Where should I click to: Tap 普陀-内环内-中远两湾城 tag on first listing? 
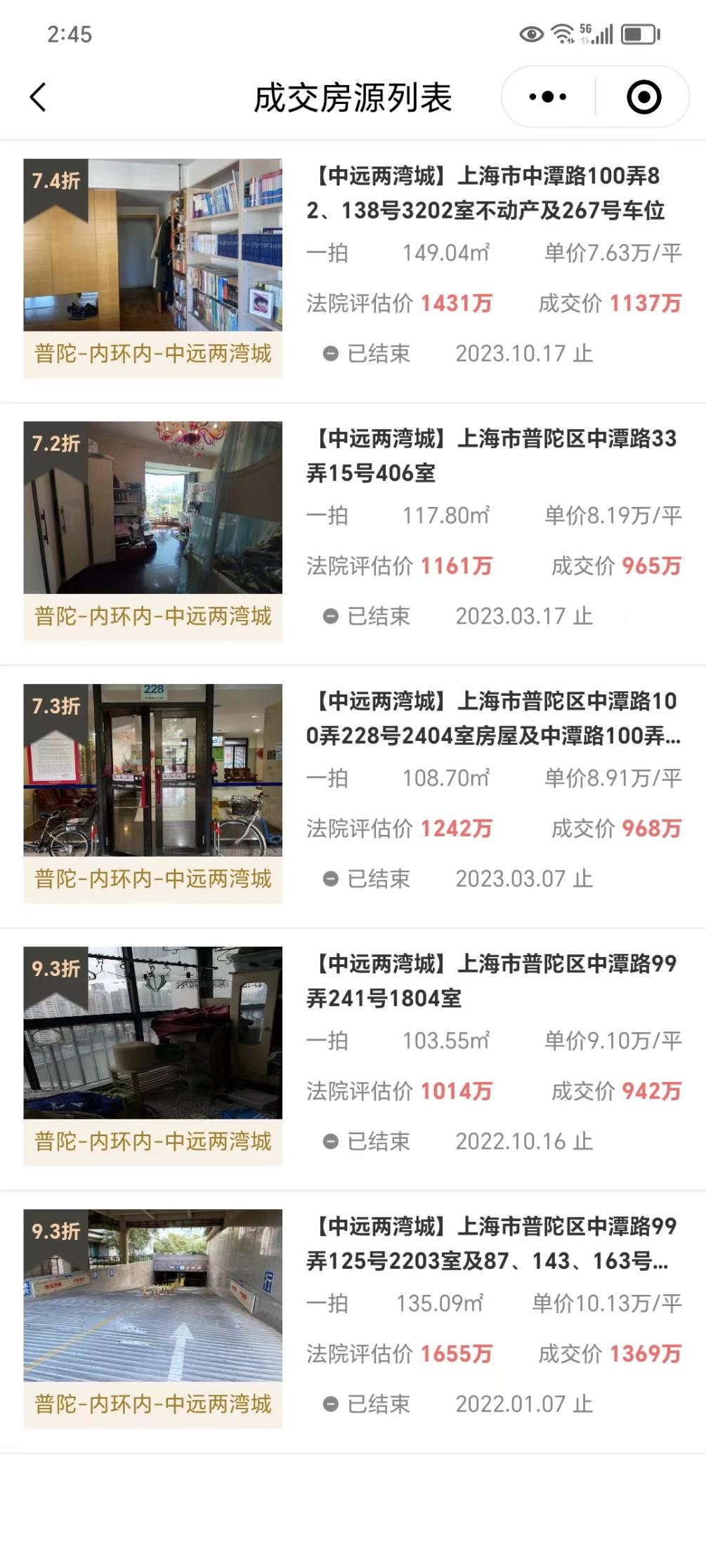tap(152, 354)
